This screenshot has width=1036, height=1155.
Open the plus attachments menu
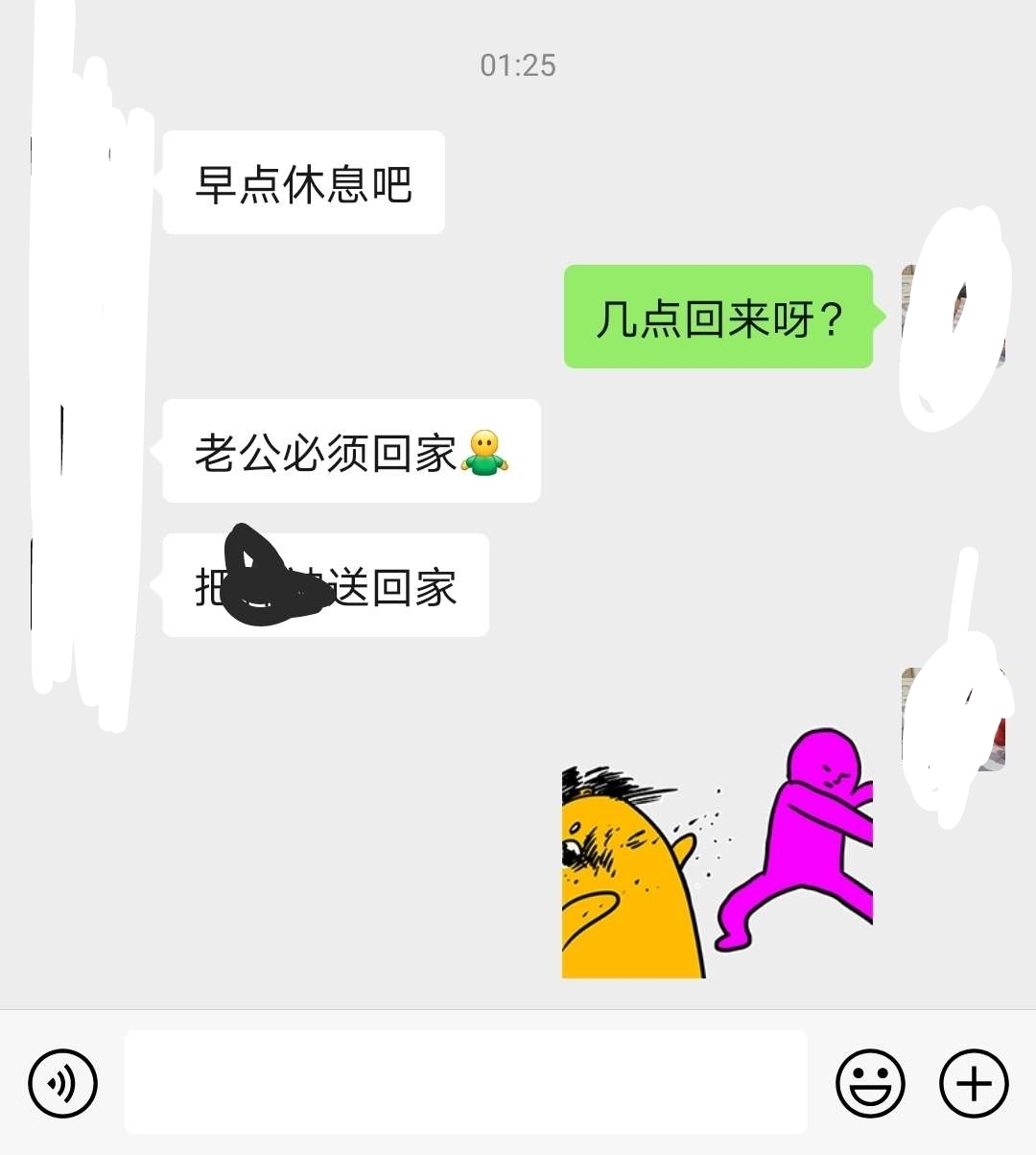974,1084
